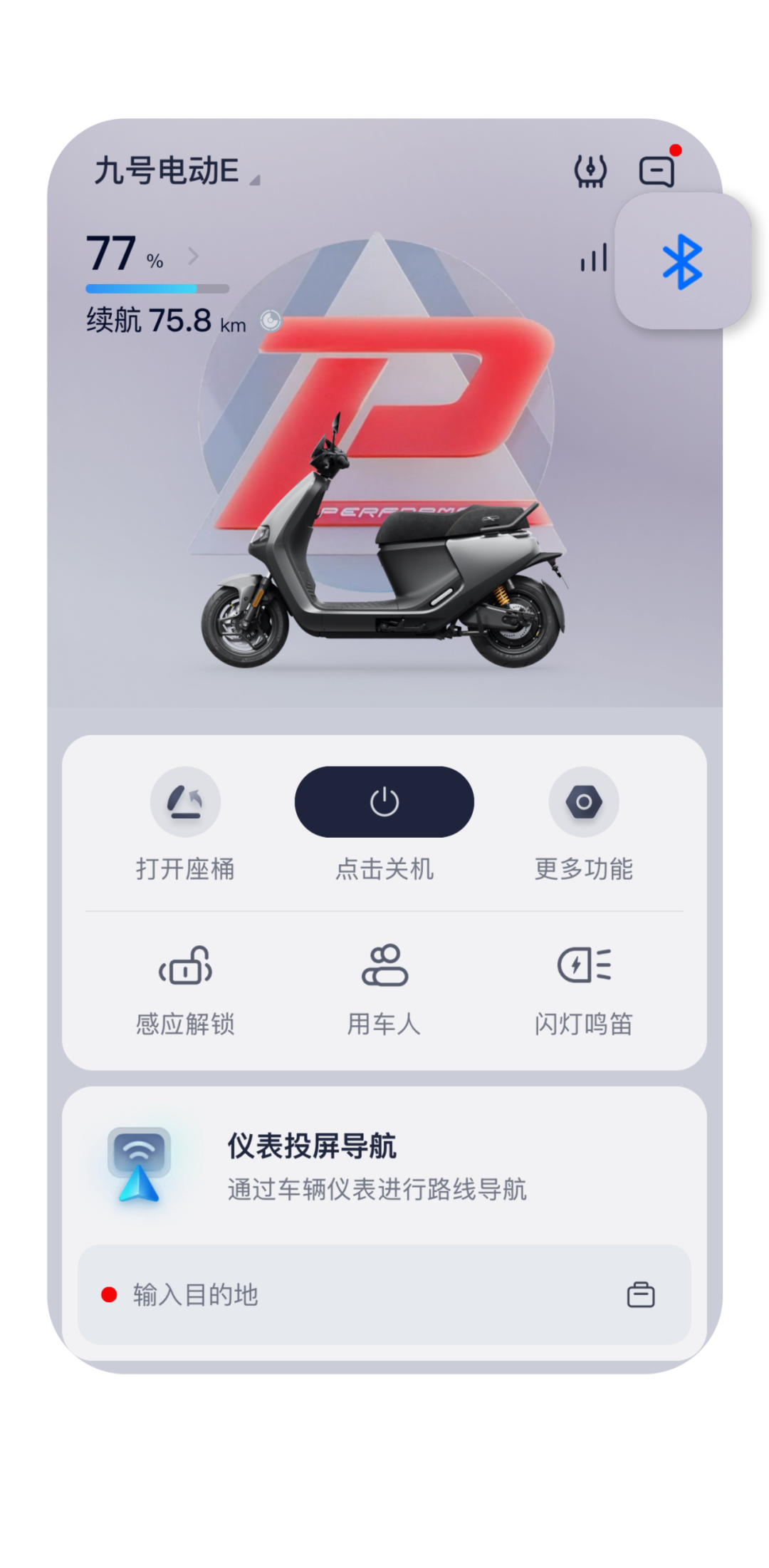The width and height of the screenshot is (769, 1568).
Task: Tap the briefcase icon in destination bar
Action: [x=644, y=1295]
